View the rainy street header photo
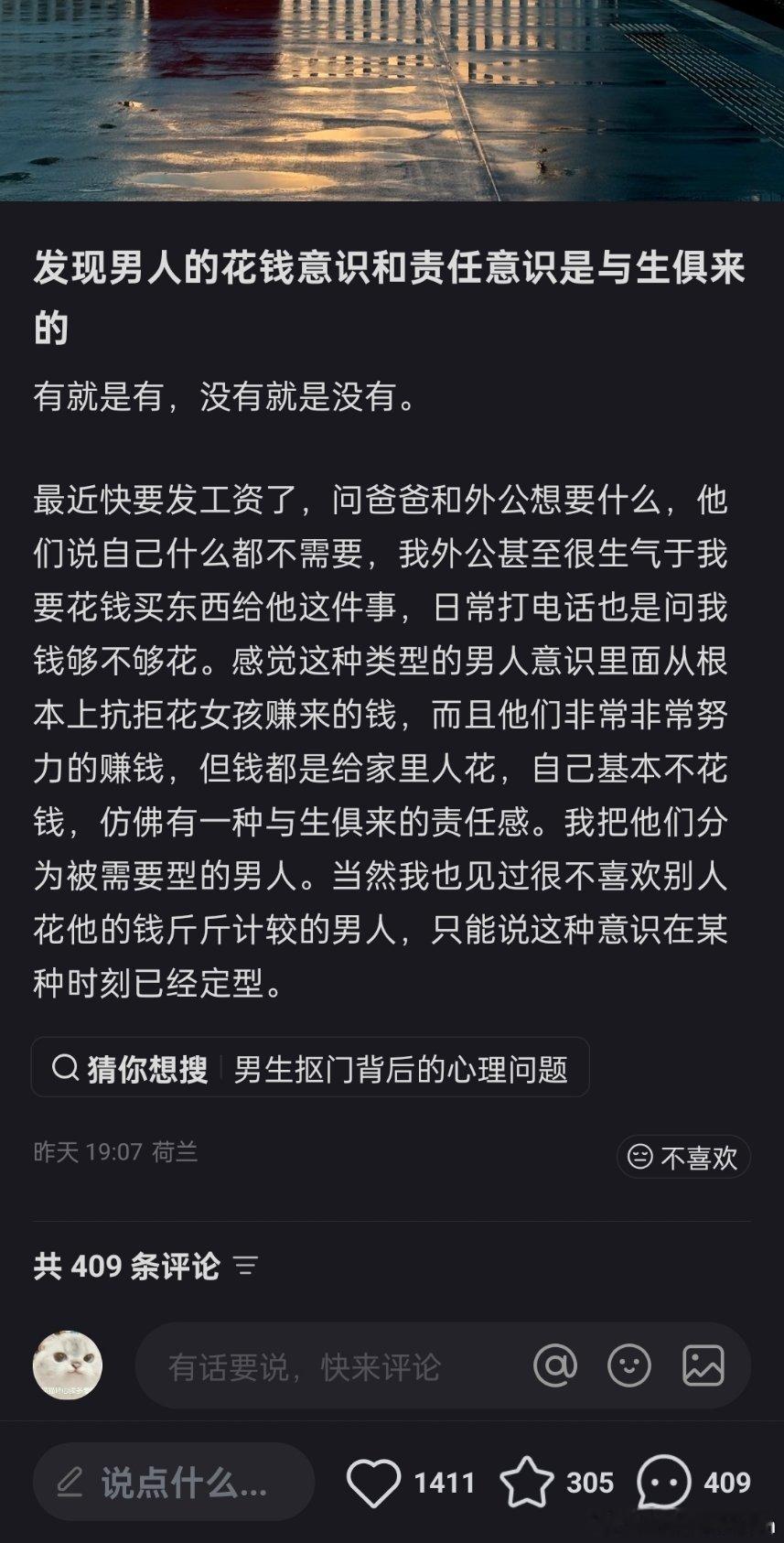Viewport: 784px width, 1543px height. tap(392, 99)
